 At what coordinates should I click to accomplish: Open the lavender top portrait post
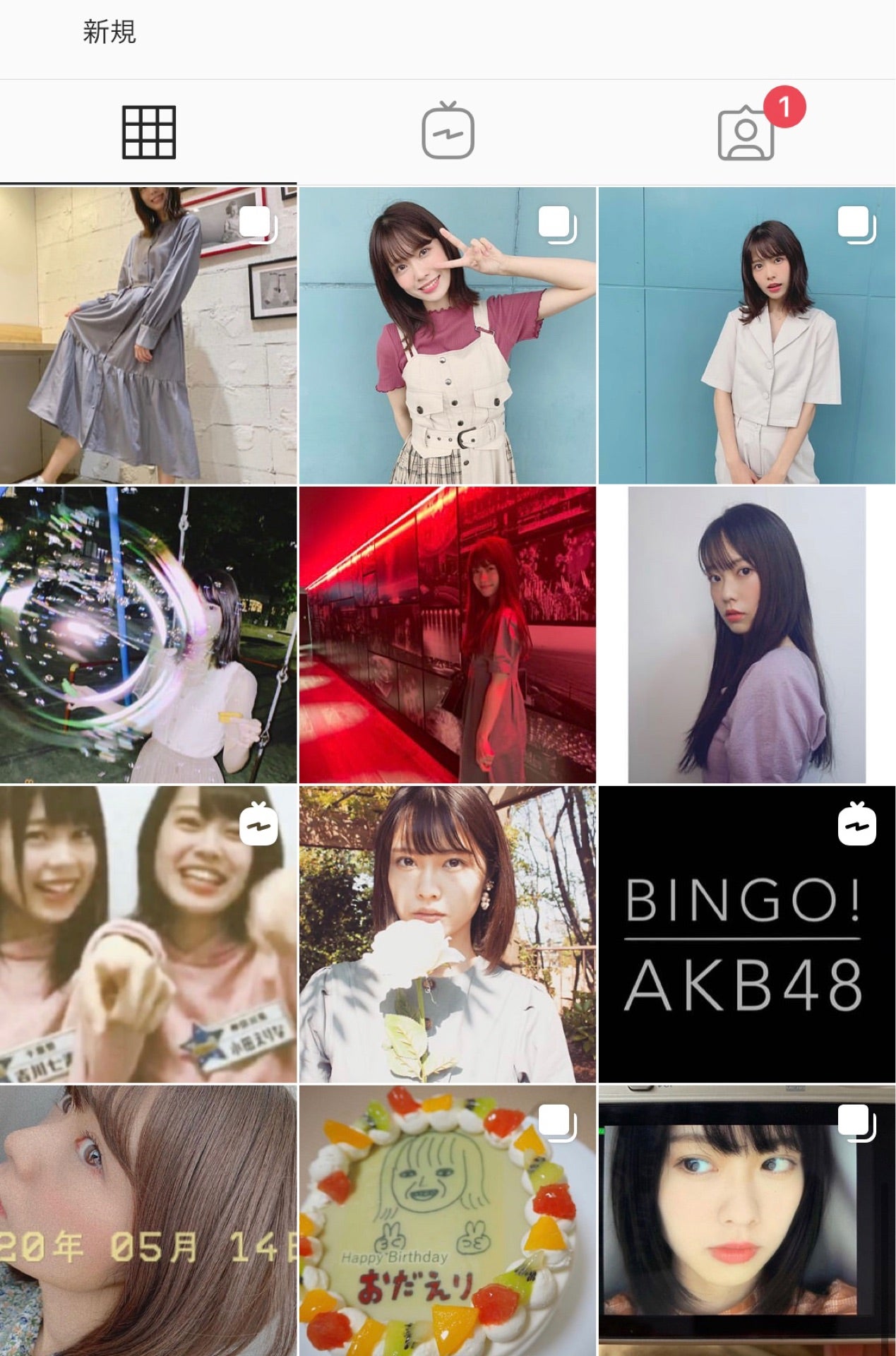(x=747, y=635)
